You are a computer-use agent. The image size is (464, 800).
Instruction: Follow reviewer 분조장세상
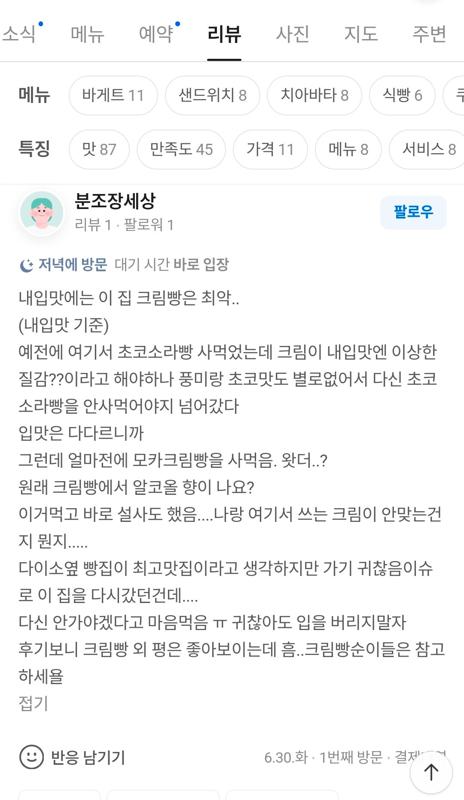[413, 212]
